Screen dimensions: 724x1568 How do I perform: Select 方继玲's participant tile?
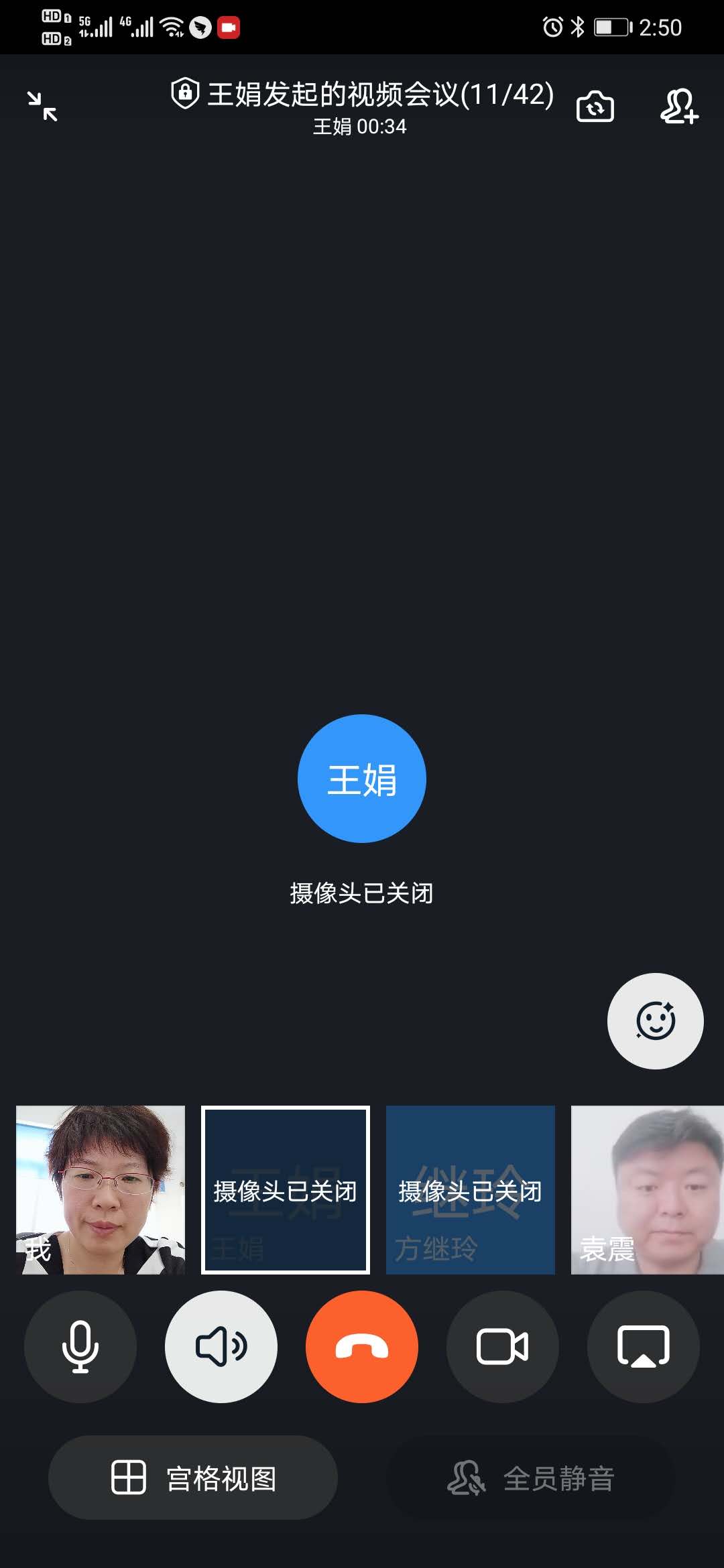[471, 1189]
